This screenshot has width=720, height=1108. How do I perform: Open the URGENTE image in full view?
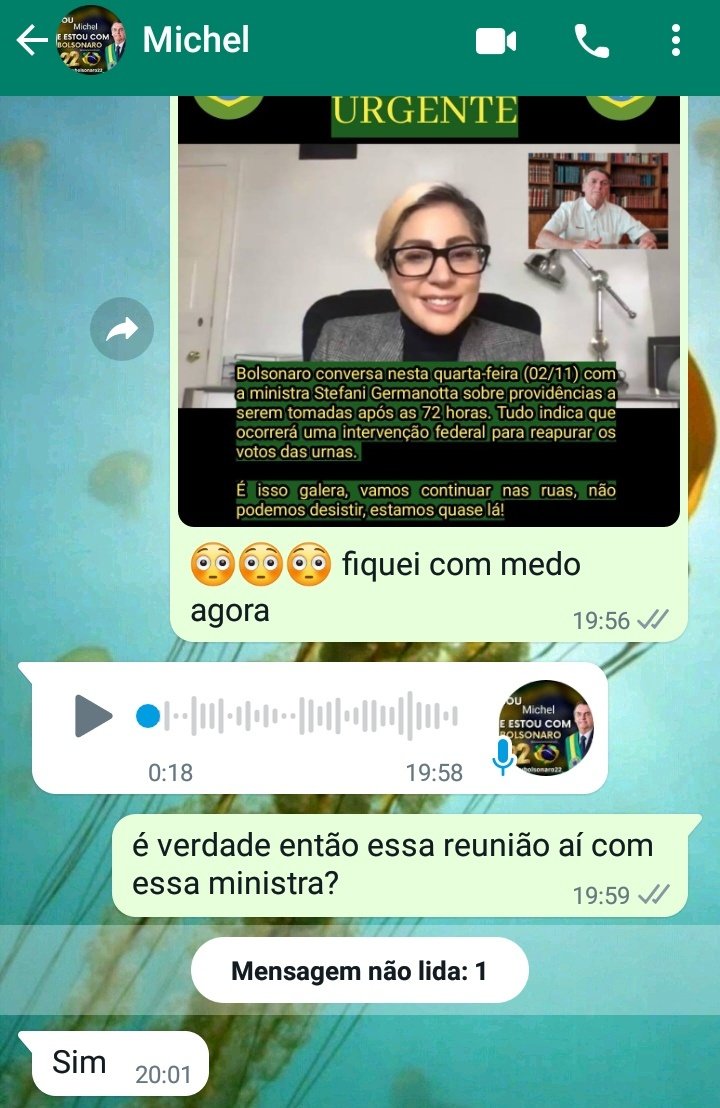click(x=428, y=310)
